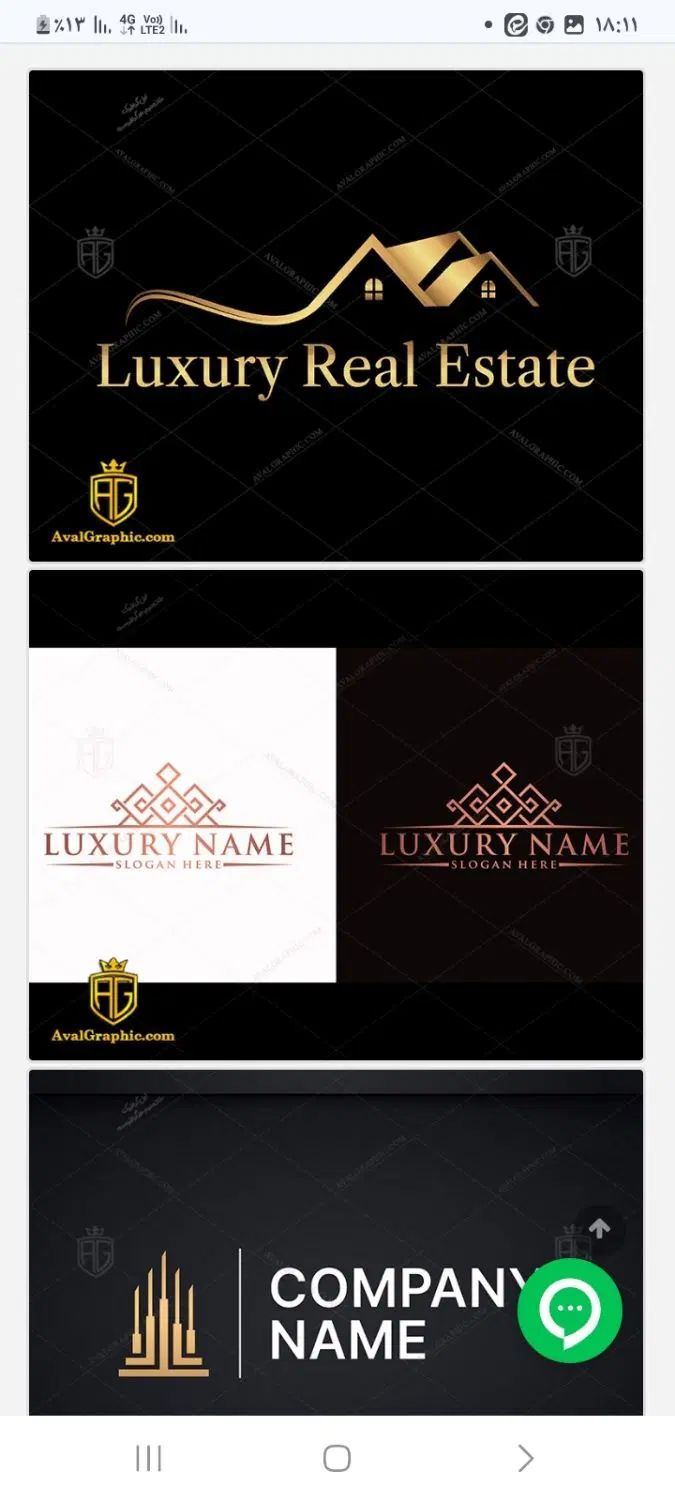This screenshot has width=675, height=1500.
Task: Go to the home screen
Action: tap(337, 1458)
